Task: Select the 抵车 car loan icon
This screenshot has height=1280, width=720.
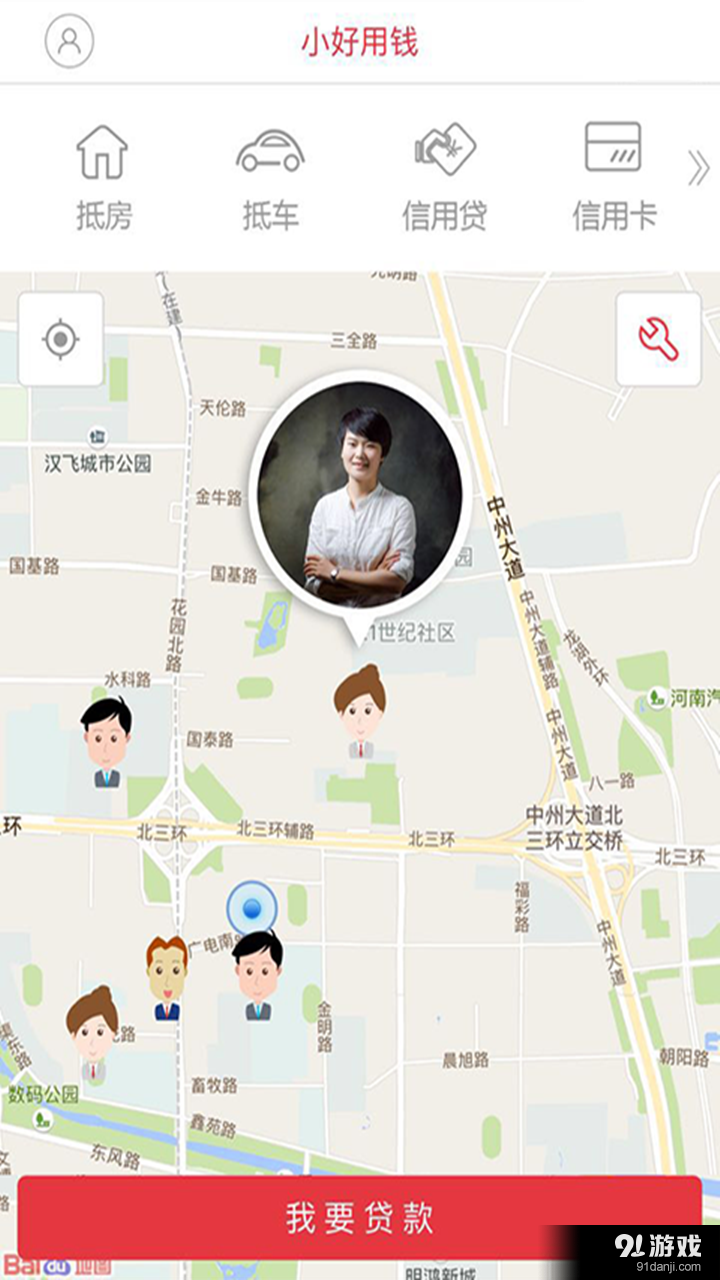Action: tap(274, 170)
